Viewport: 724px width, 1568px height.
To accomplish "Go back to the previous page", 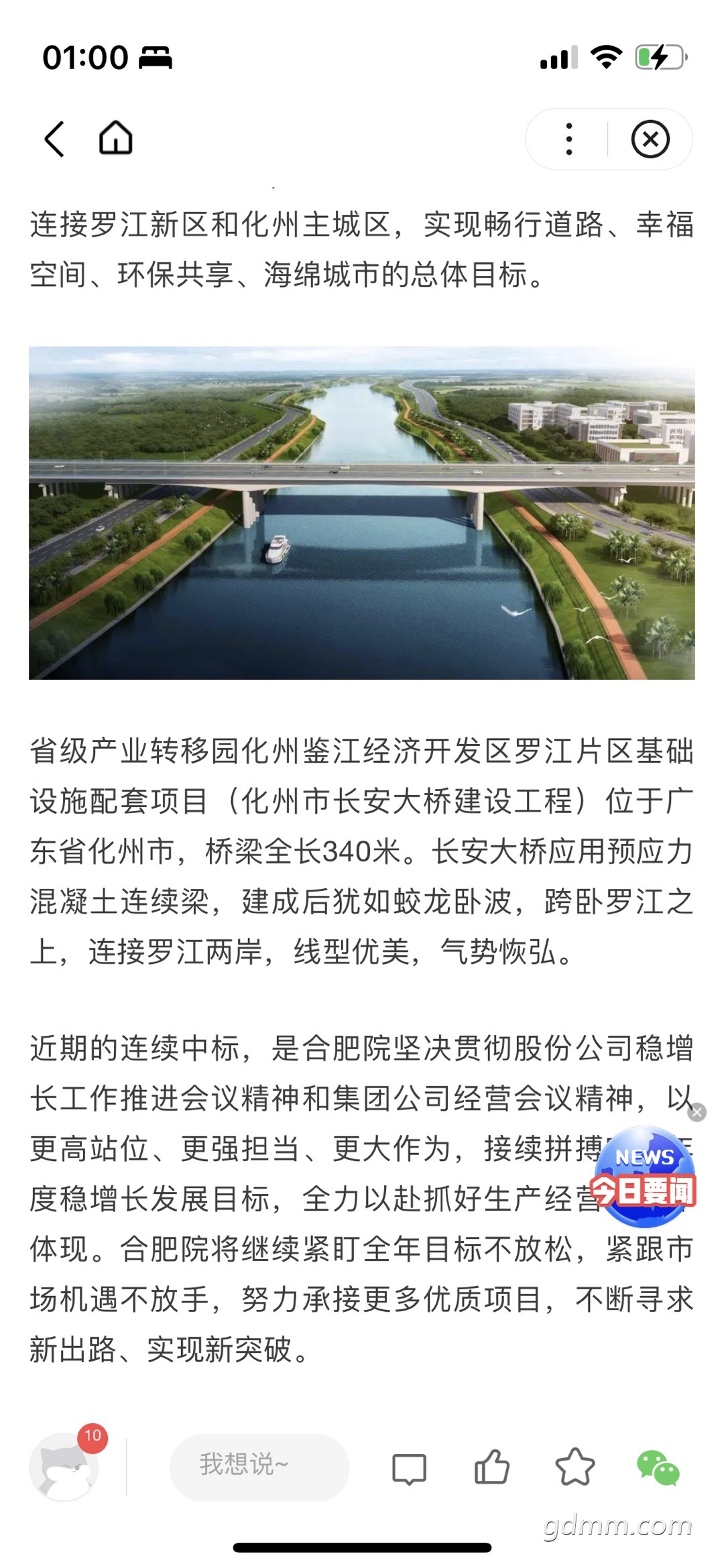I will click(x=55, y=139).
